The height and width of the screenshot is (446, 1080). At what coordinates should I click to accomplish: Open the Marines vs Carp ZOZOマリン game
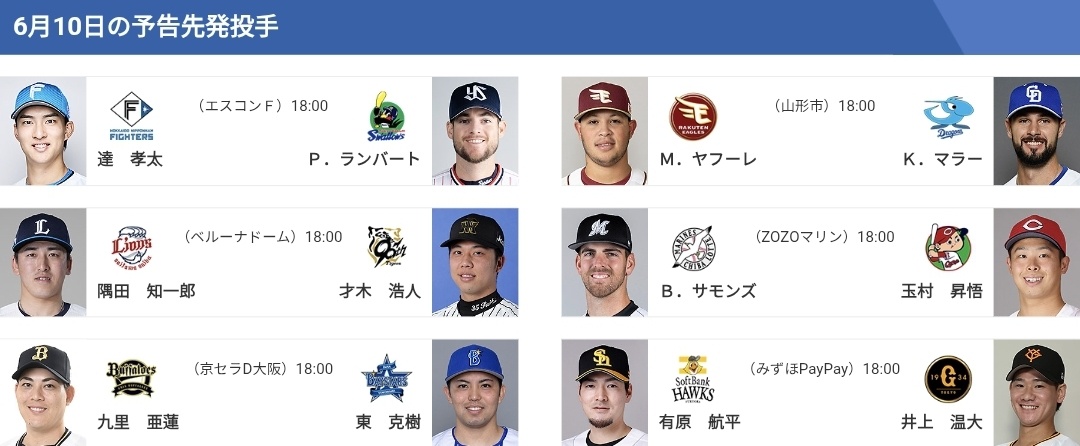820,262
